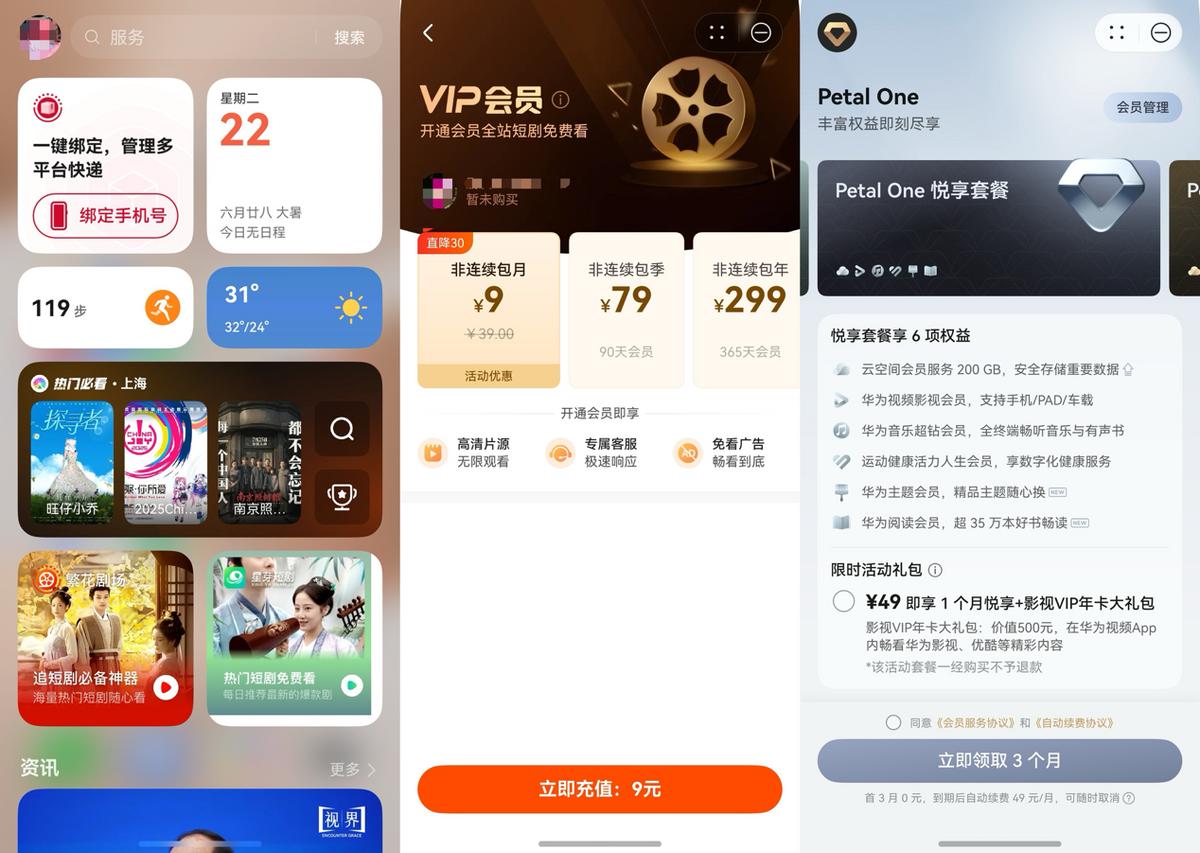This screenshot has width=1200, height=853.
Task: Check the agree to 会员服务协议 box
Action: coord(893,722)
